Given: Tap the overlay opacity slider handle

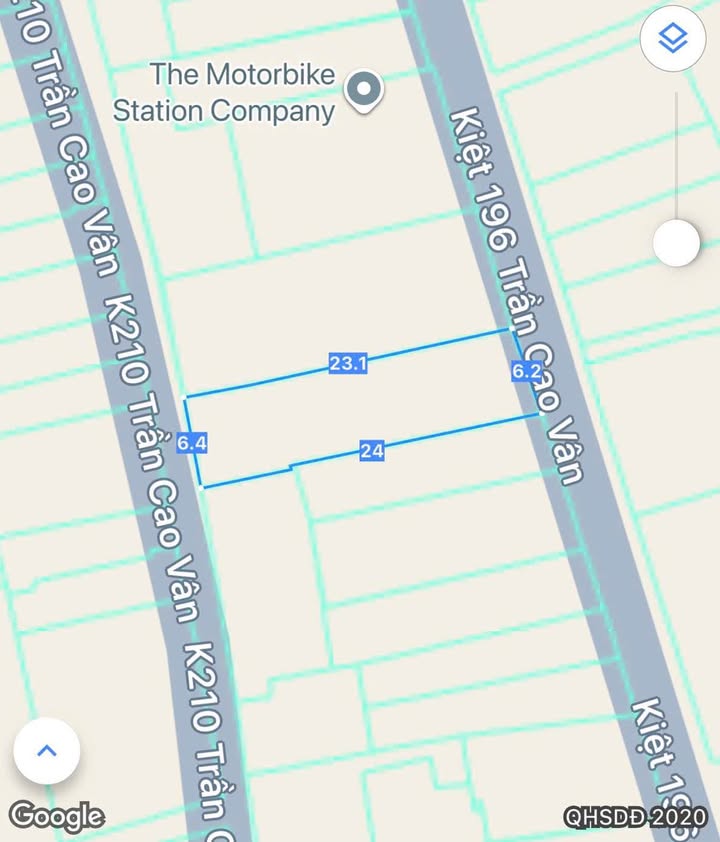Looking at the screenshot, I should (676, 243).
